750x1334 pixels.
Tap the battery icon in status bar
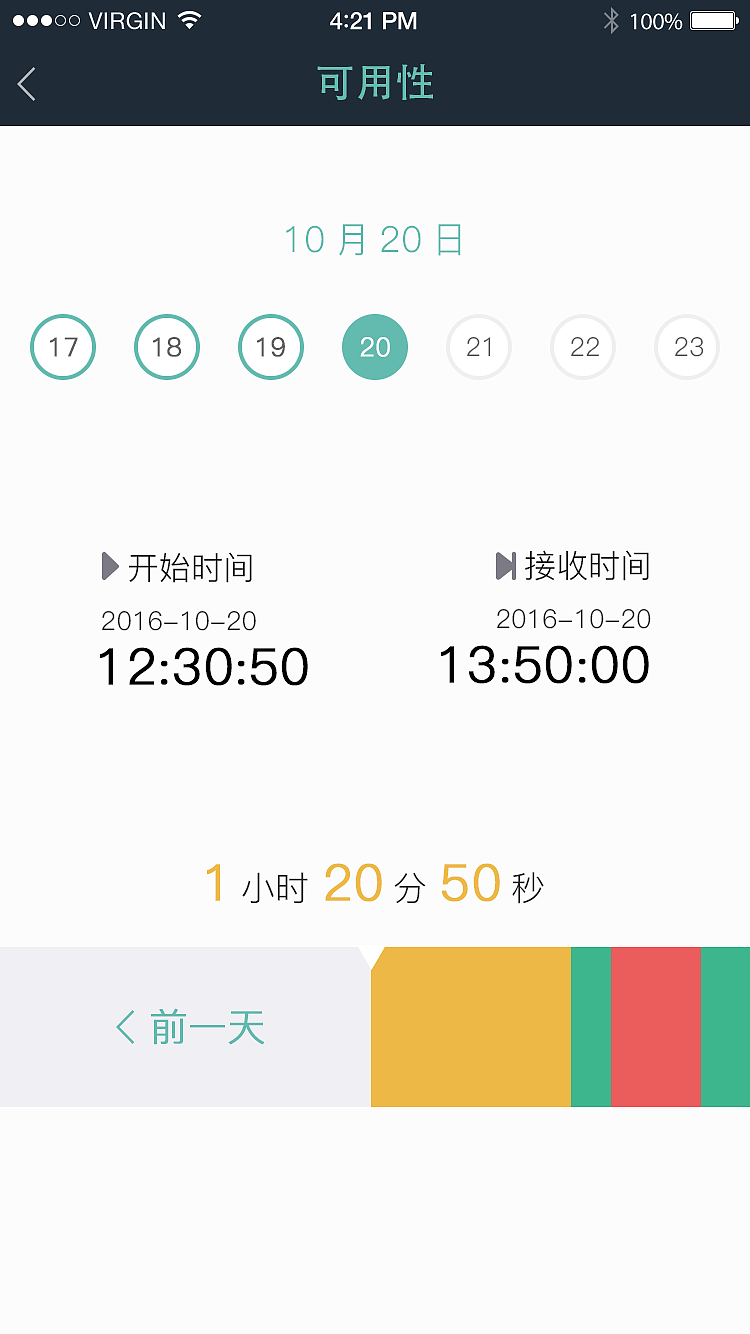(x=714, y=19)
